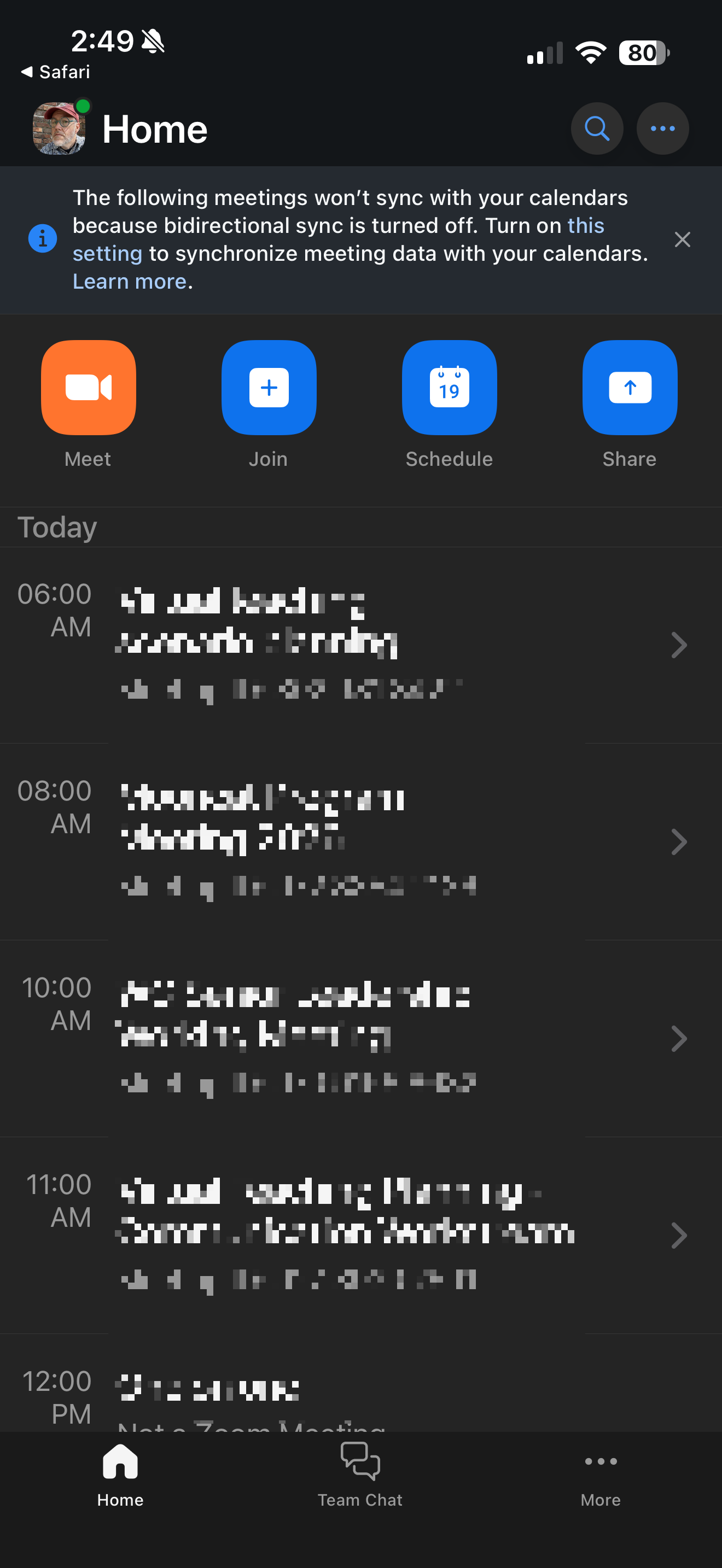The width and height of the screenshot is (722, 1568).
Task: Open the search icon in header
Action: [597, 128]
